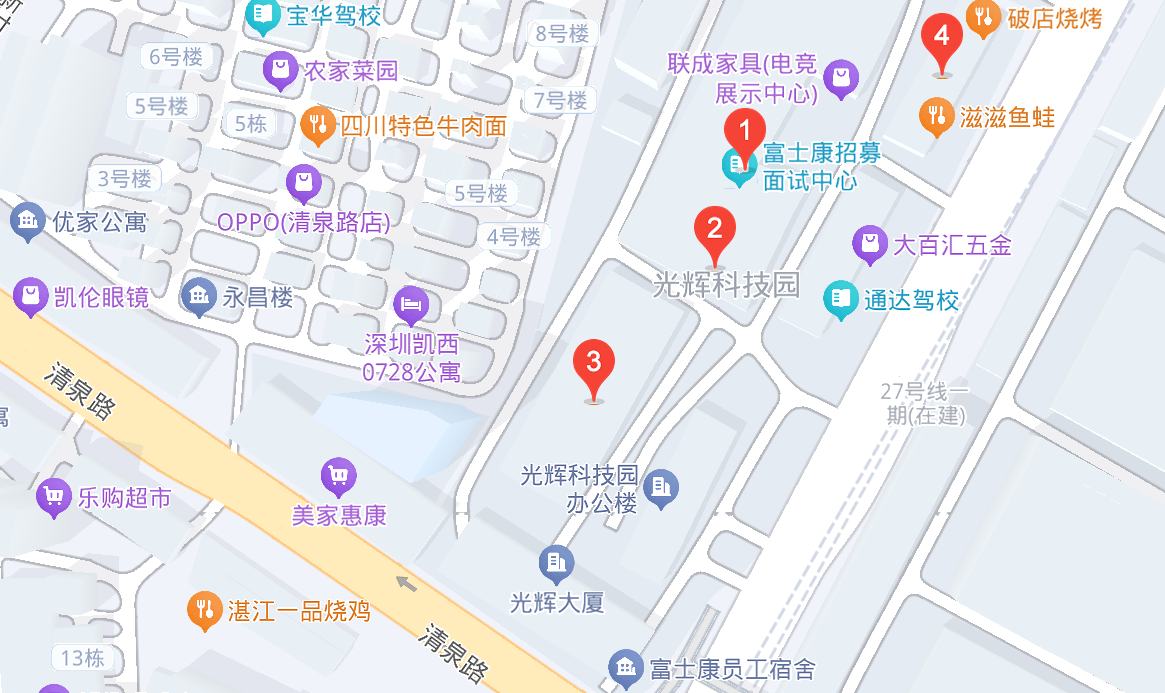Open 宝华驾校 place marker
1165x693 pixels.
pyautogui.click(x=262, y=15)
